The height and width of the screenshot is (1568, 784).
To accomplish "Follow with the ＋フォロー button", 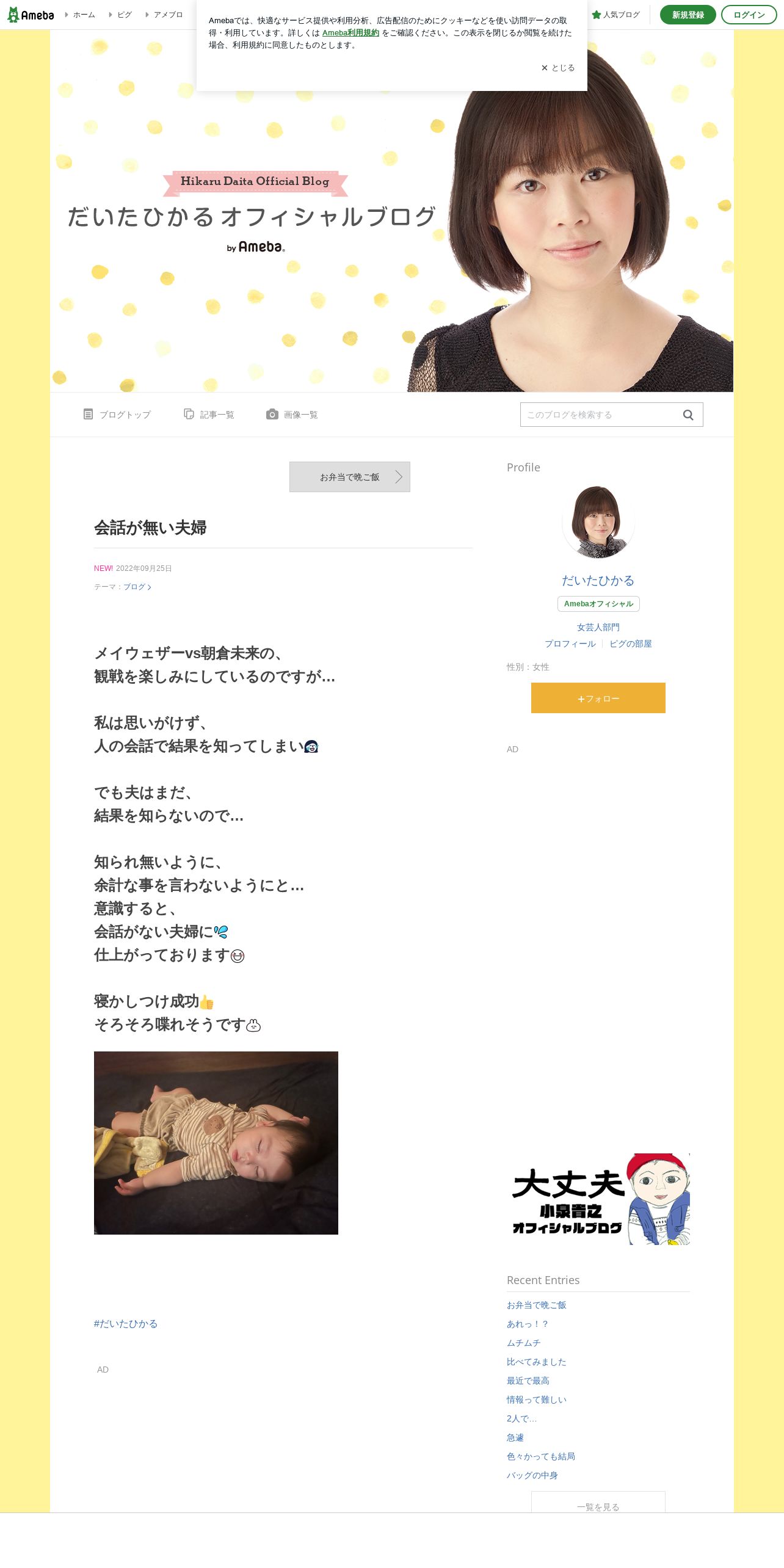I will click(598, 698).
